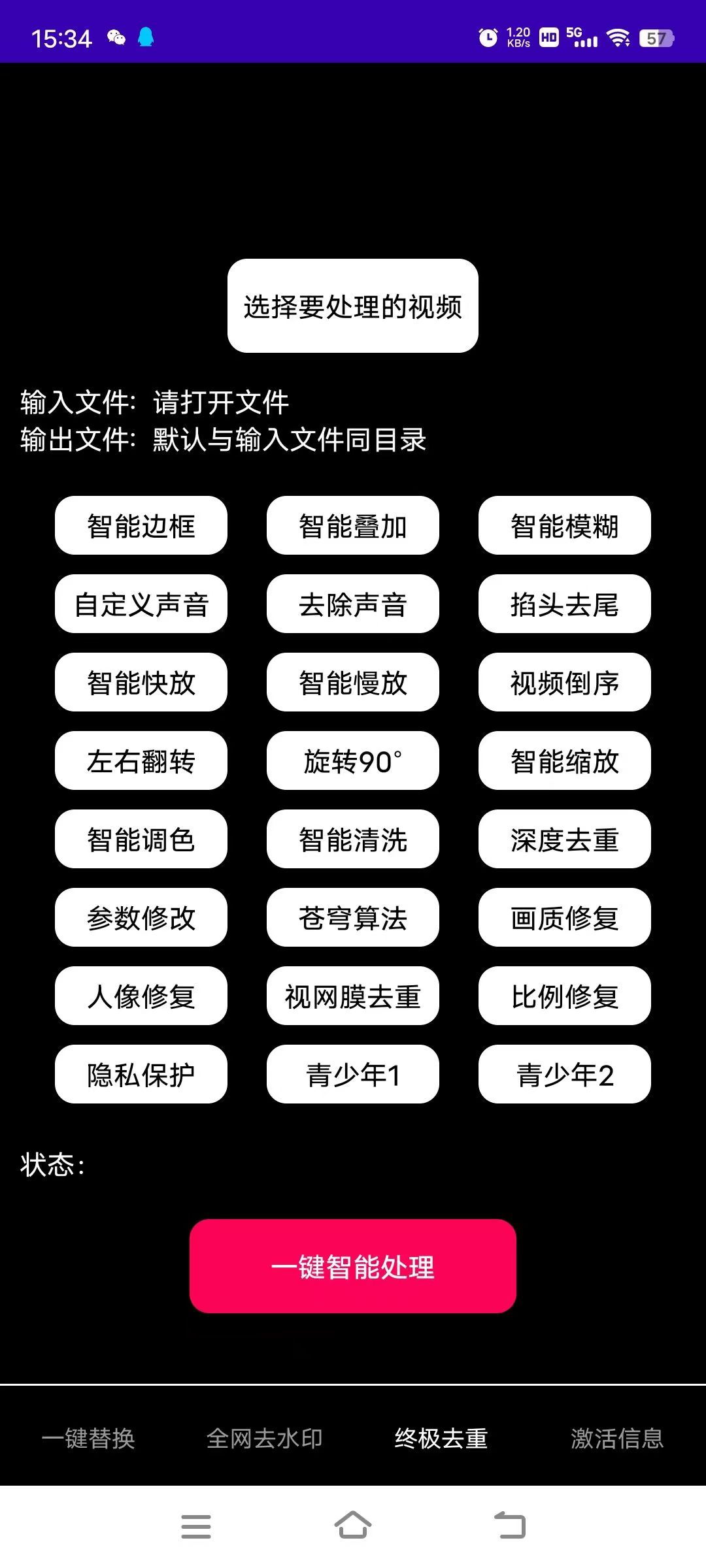Choose 画质修复 option
This screenshot has width=706, height=1568.
click(564, 918)
